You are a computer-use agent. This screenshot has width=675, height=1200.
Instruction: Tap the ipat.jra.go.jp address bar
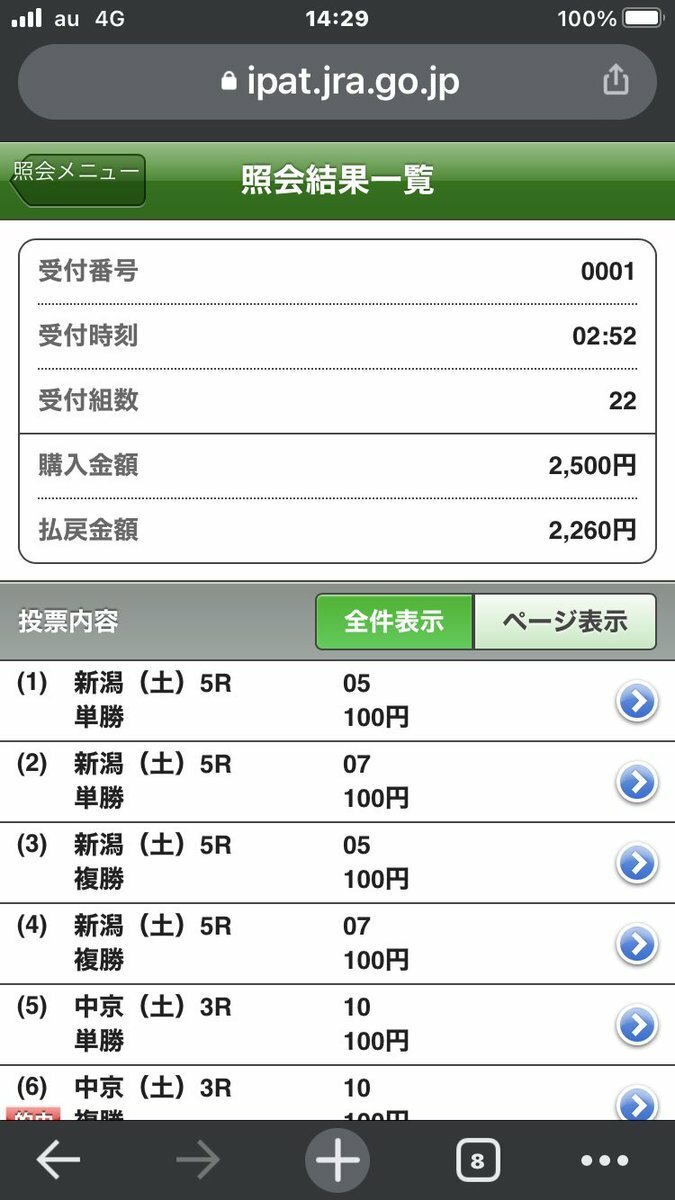click(337, 82)
